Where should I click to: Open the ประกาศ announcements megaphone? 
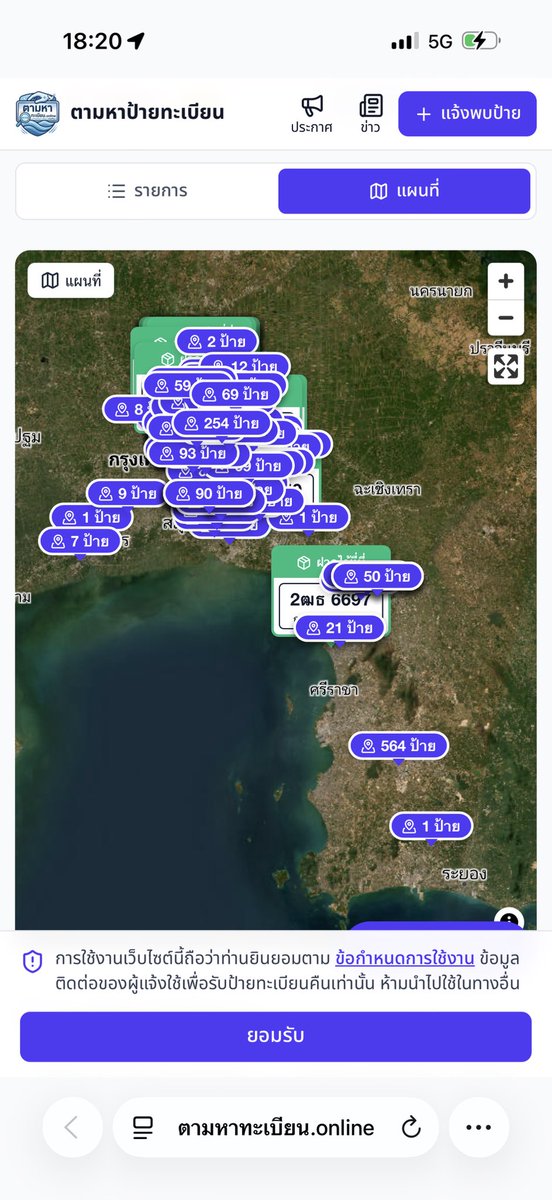pyautogui.click(x=312, y=114)
